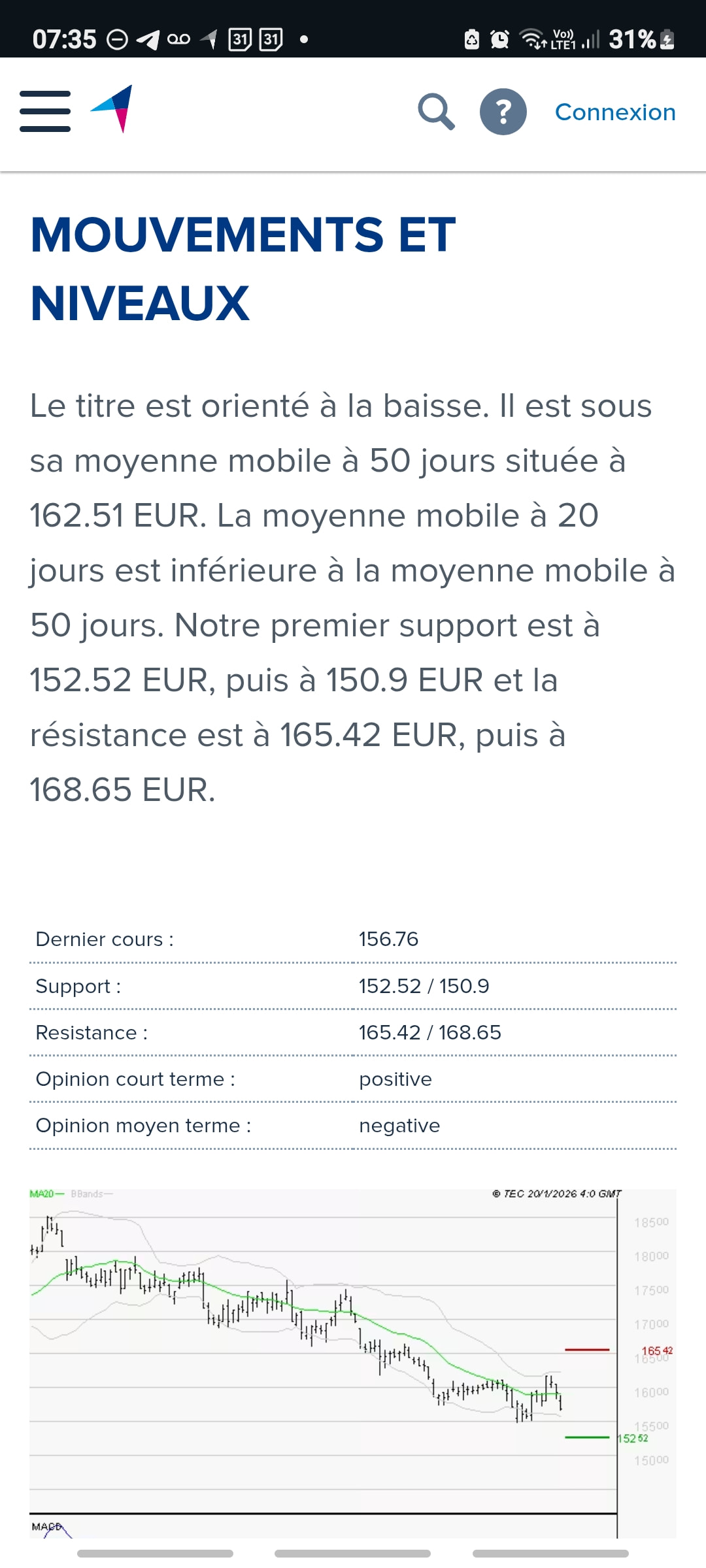
Task: Open the hamburger navigation menu
Action: tap(45, 112)
